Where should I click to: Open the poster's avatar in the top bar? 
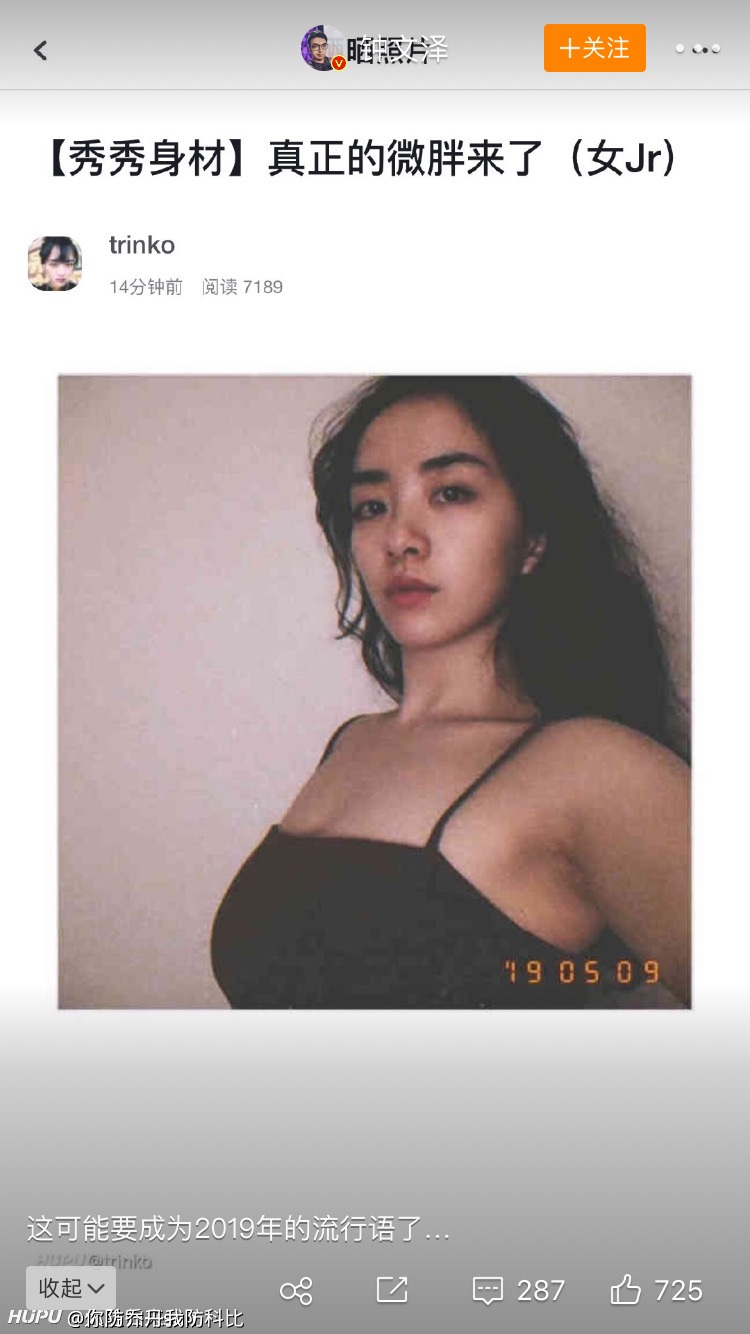tap(324, 48)
